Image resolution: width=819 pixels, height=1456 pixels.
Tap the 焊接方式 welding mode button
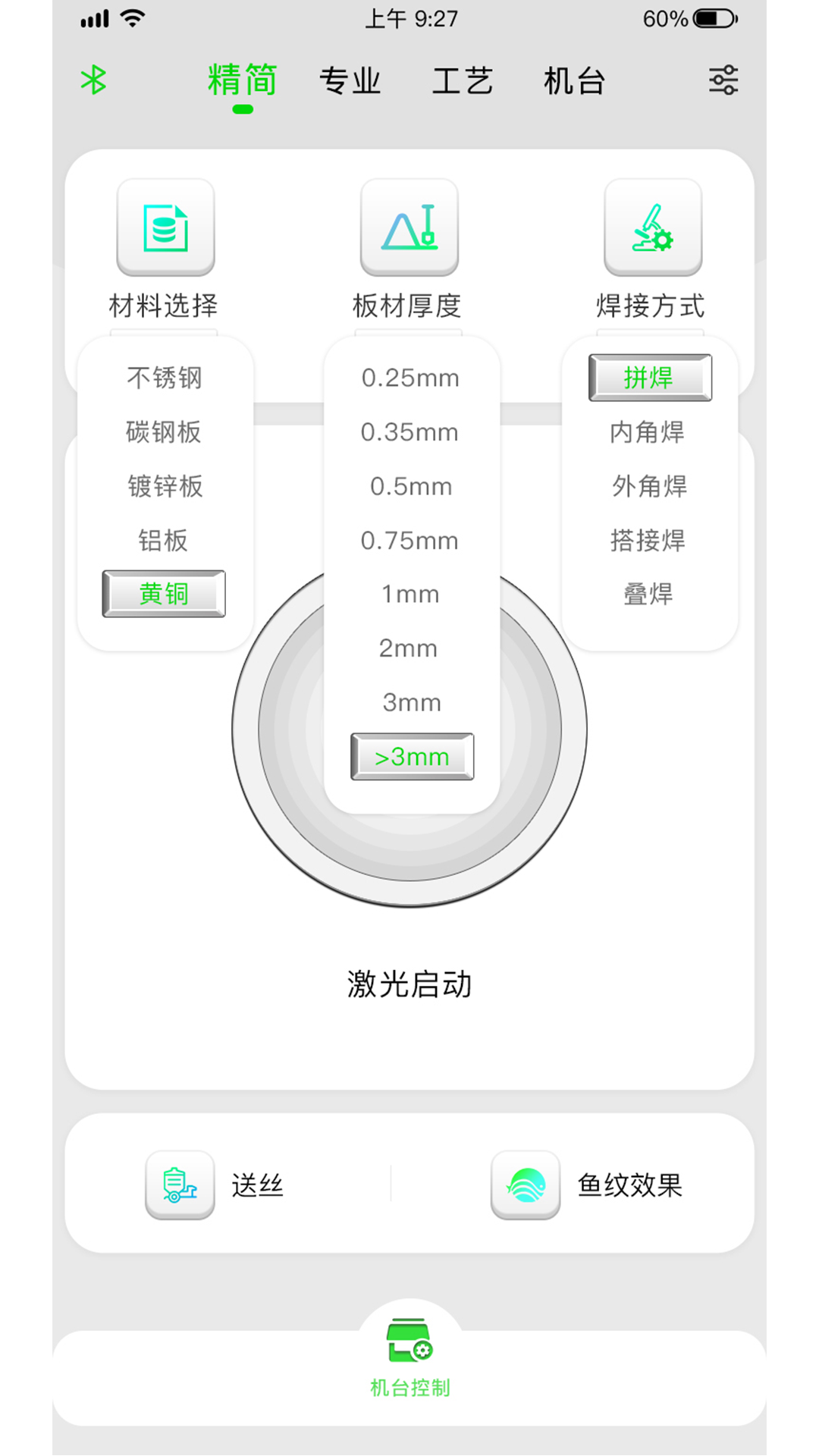653,227
